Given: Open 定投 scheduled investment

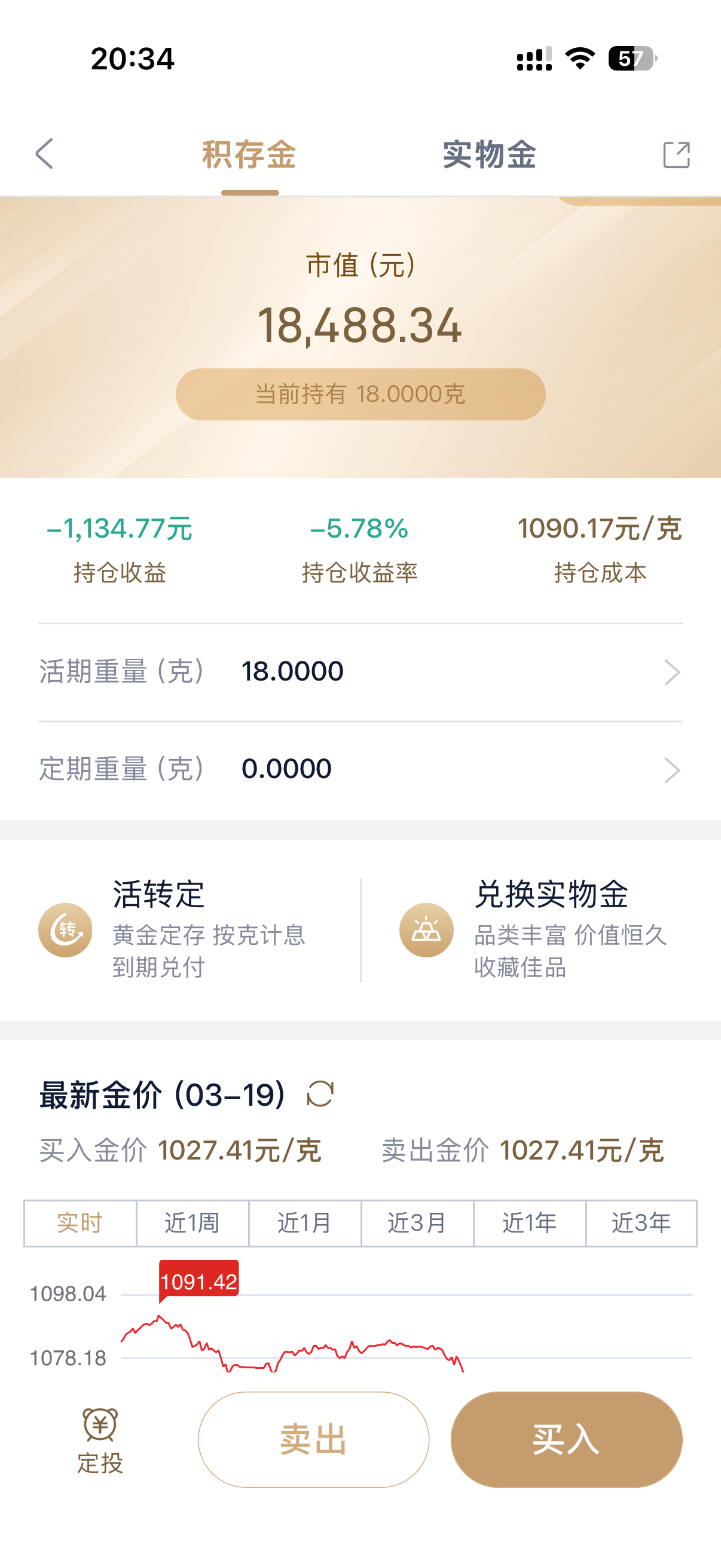Looking at the screenshot, I should tap(100, 1440).
